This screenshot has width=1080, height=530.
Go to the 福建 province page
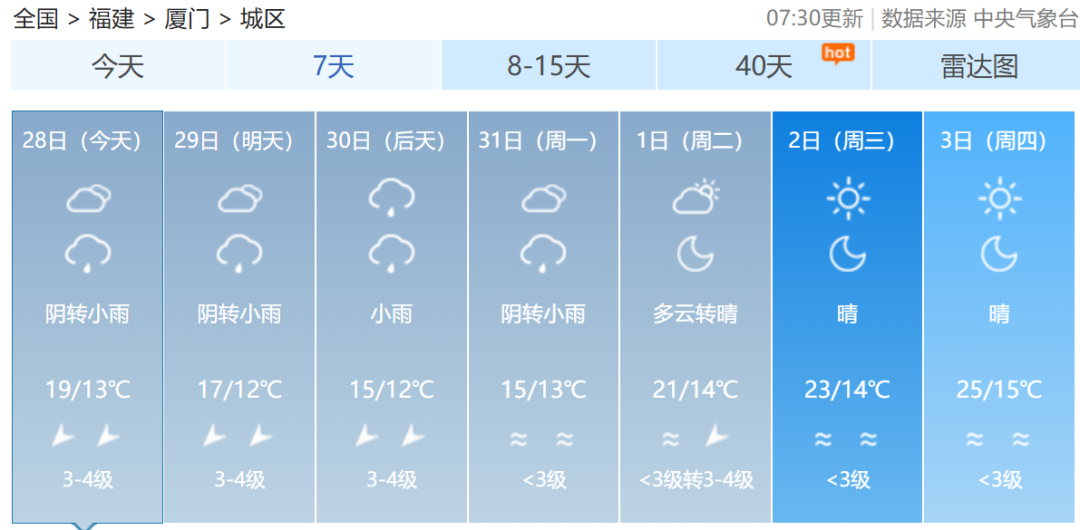112,18
